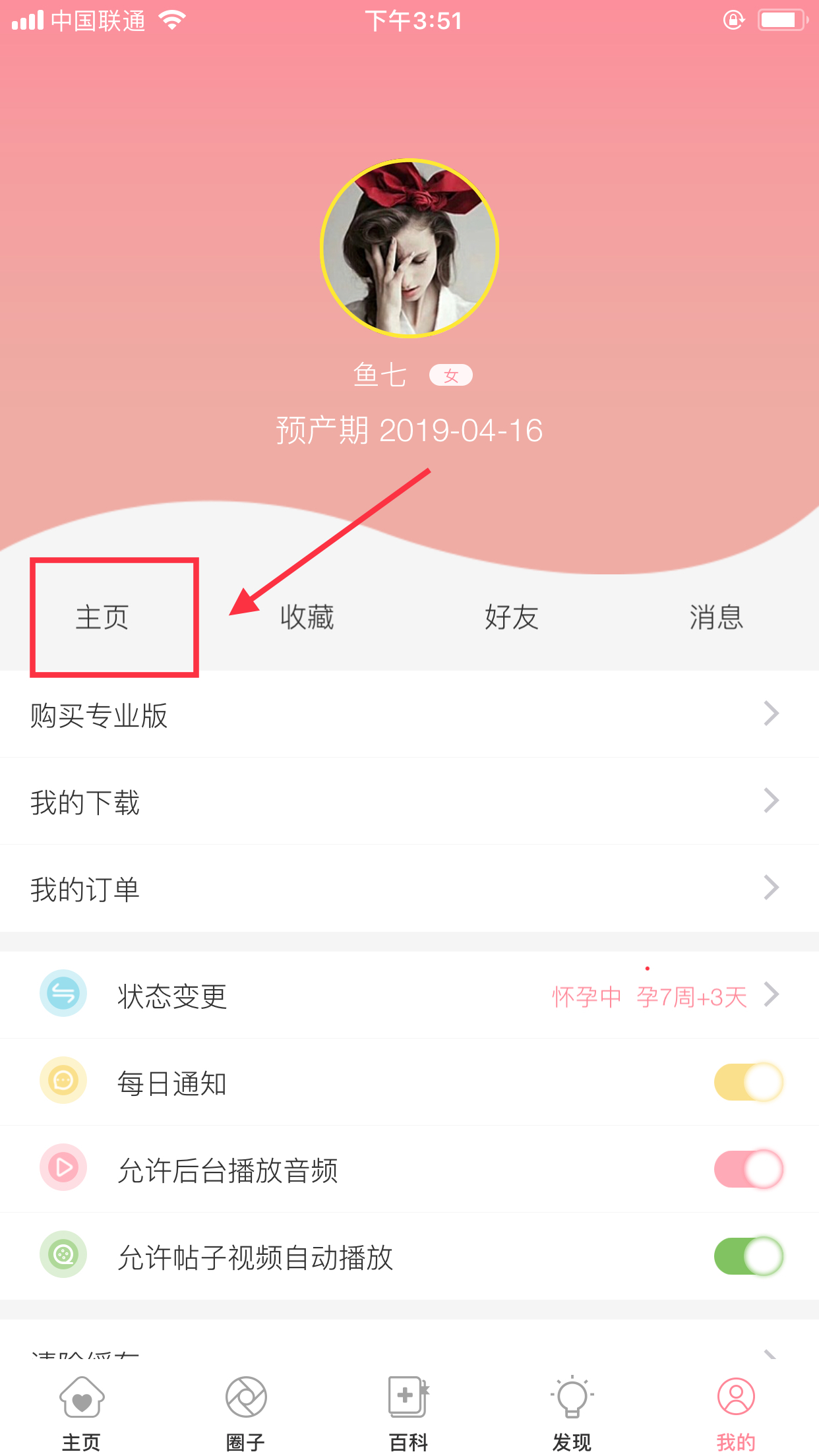Screen dimensions: 819x1456
Task: Open 我的订单 row
Action: 409,889
